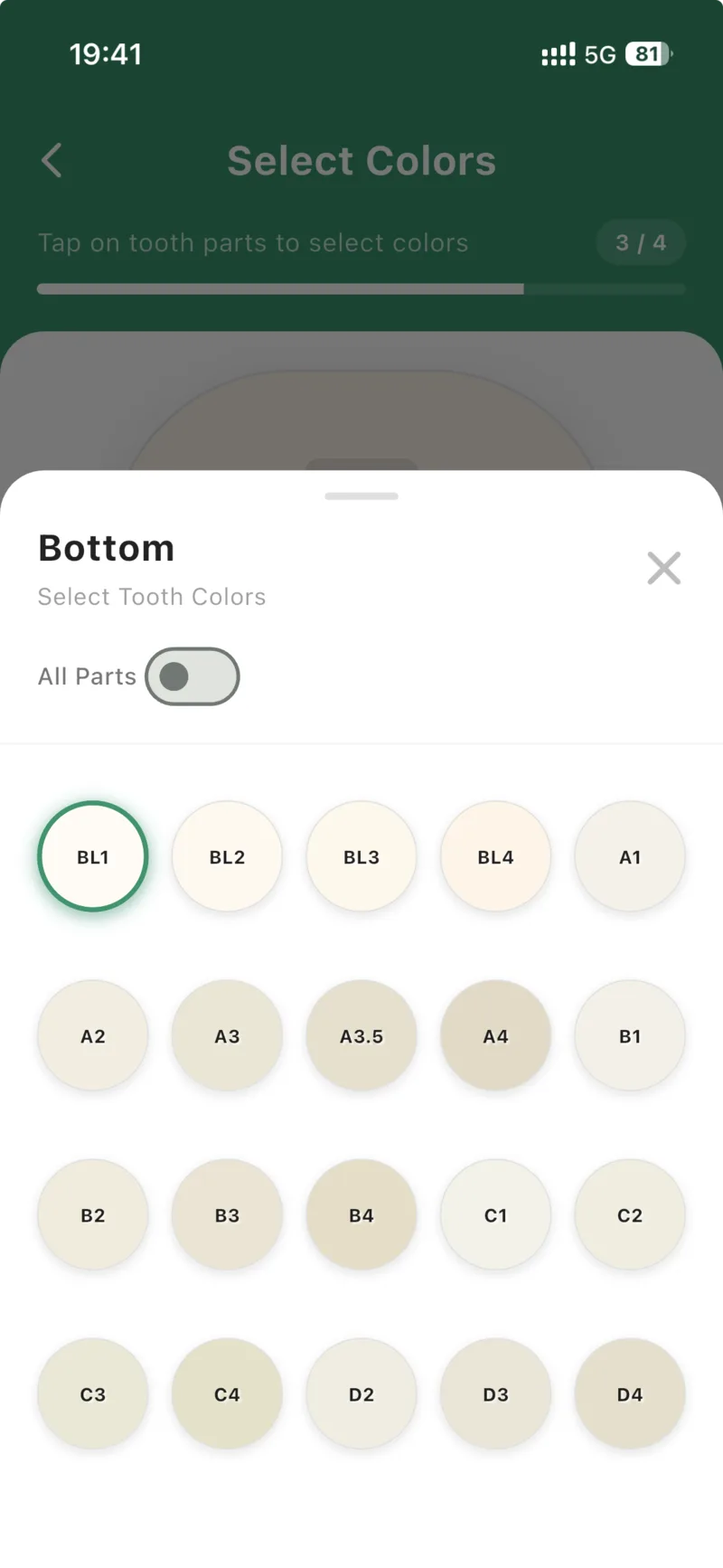Pick the C1 tooth shade
Screen dimensions: 723x1568
[x=495, y=1214]
